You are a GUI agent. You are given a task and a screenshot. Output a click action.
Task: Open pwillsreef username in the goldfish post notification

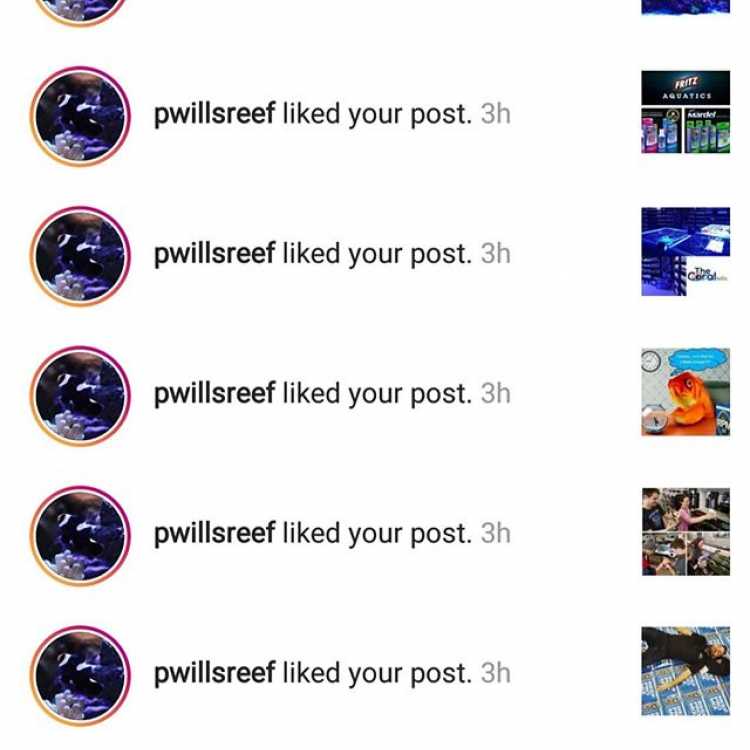click(214, 394)
